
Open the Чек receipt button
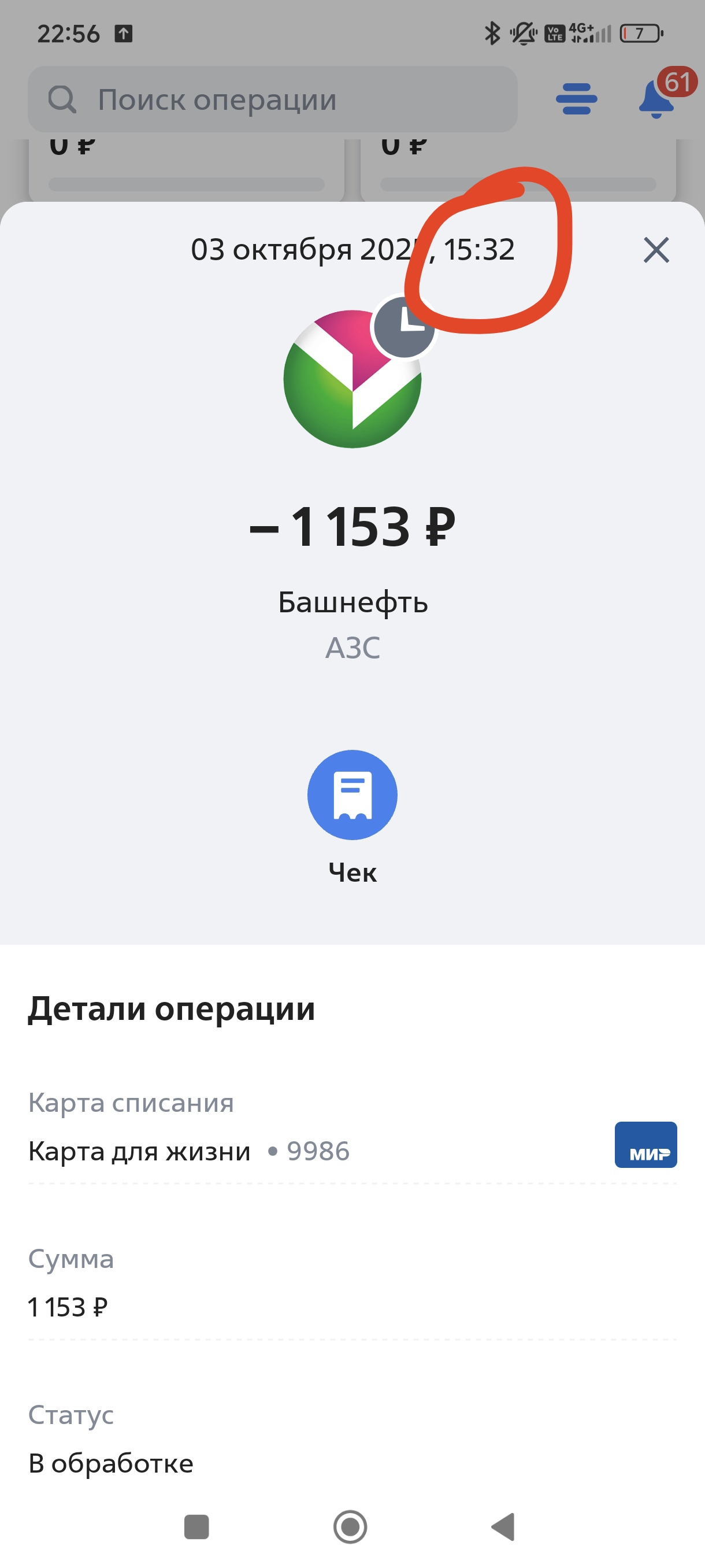[352, 795]
